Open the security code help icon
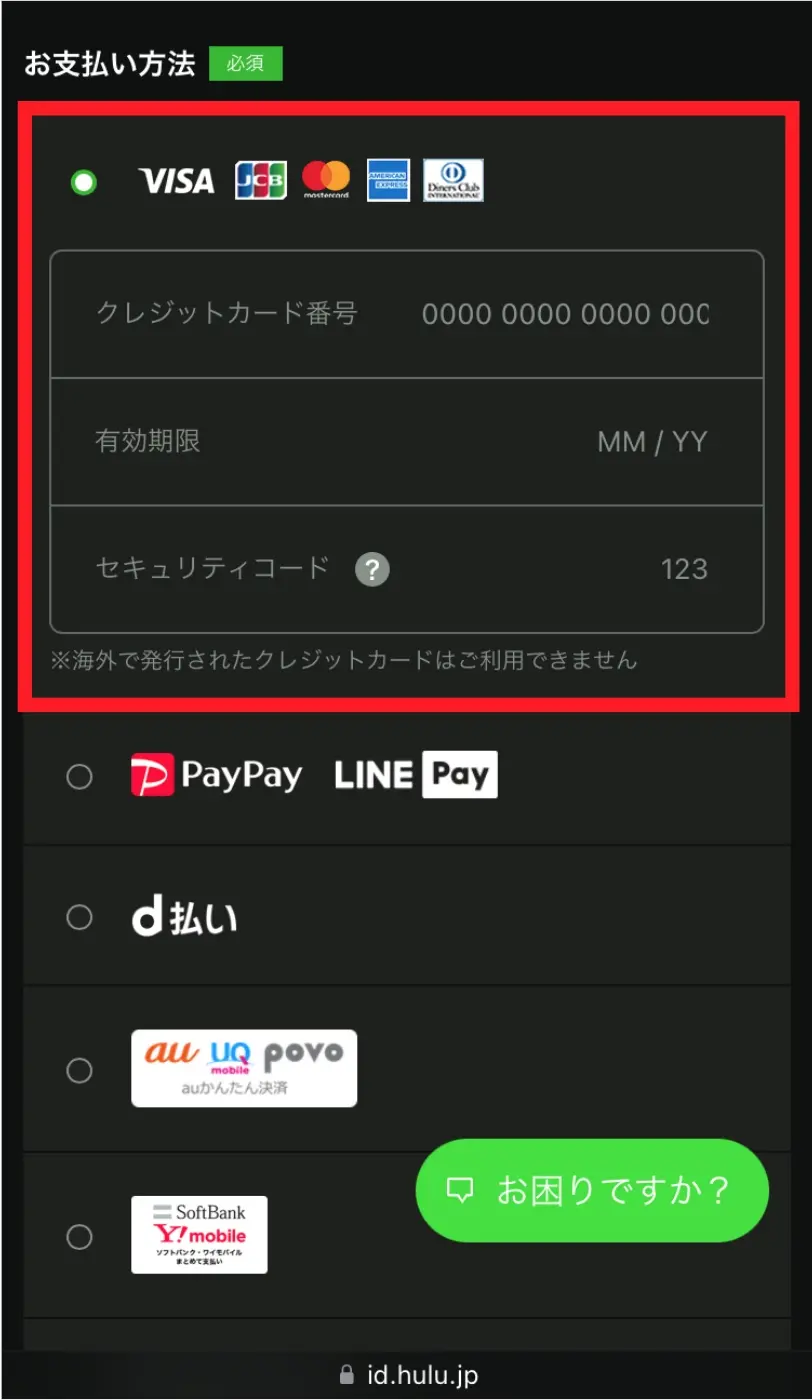This screenshot has width=812, height=1400. [372, 570]
